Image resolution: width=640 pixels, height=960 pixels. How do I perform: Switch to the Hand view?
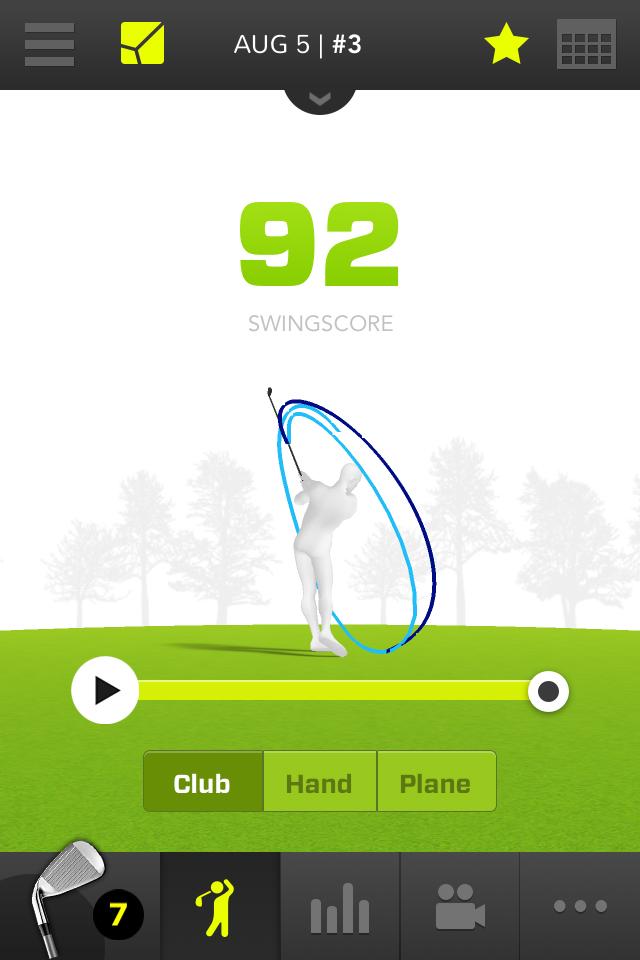(319, 783)
